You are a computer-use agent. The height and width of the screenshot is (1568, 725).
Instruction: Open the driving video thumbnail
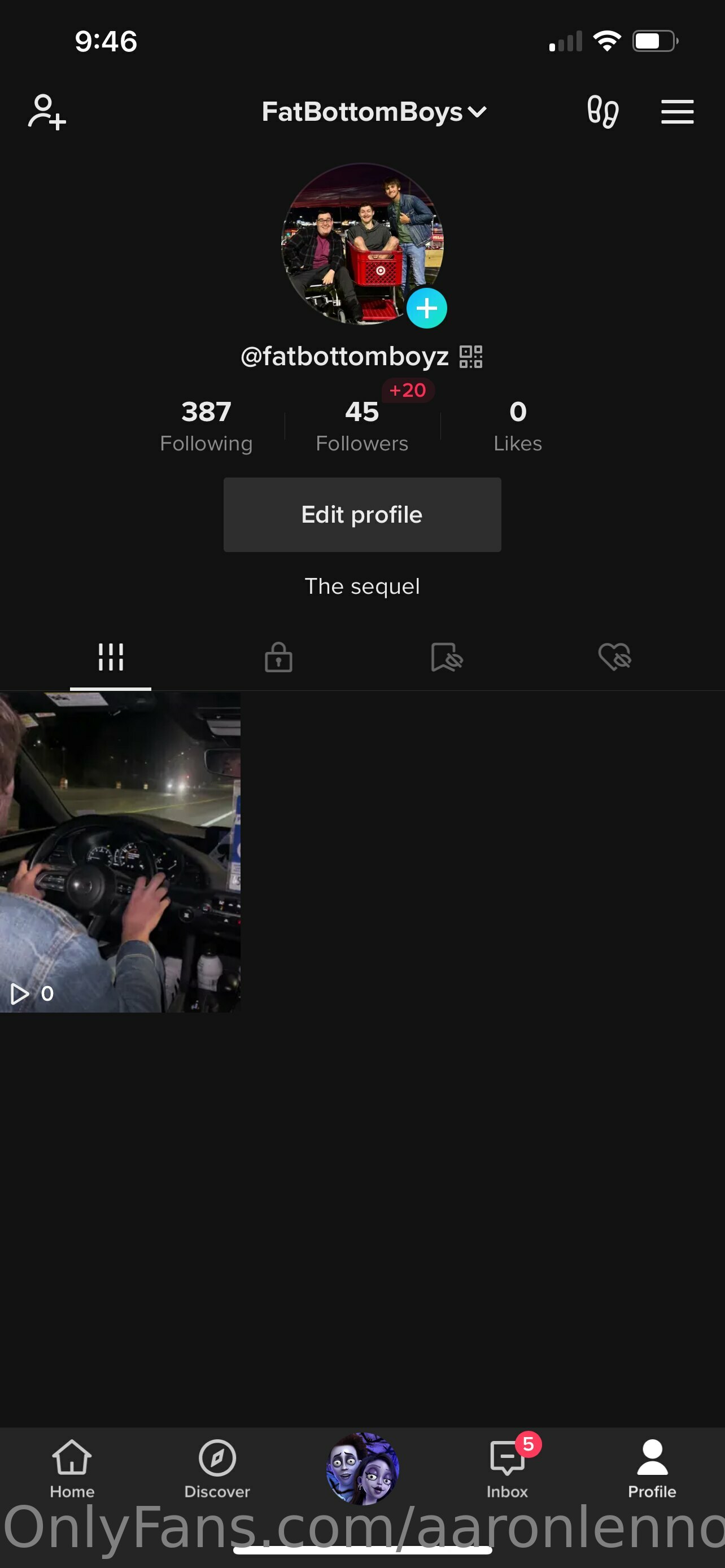tap(120, 852)
